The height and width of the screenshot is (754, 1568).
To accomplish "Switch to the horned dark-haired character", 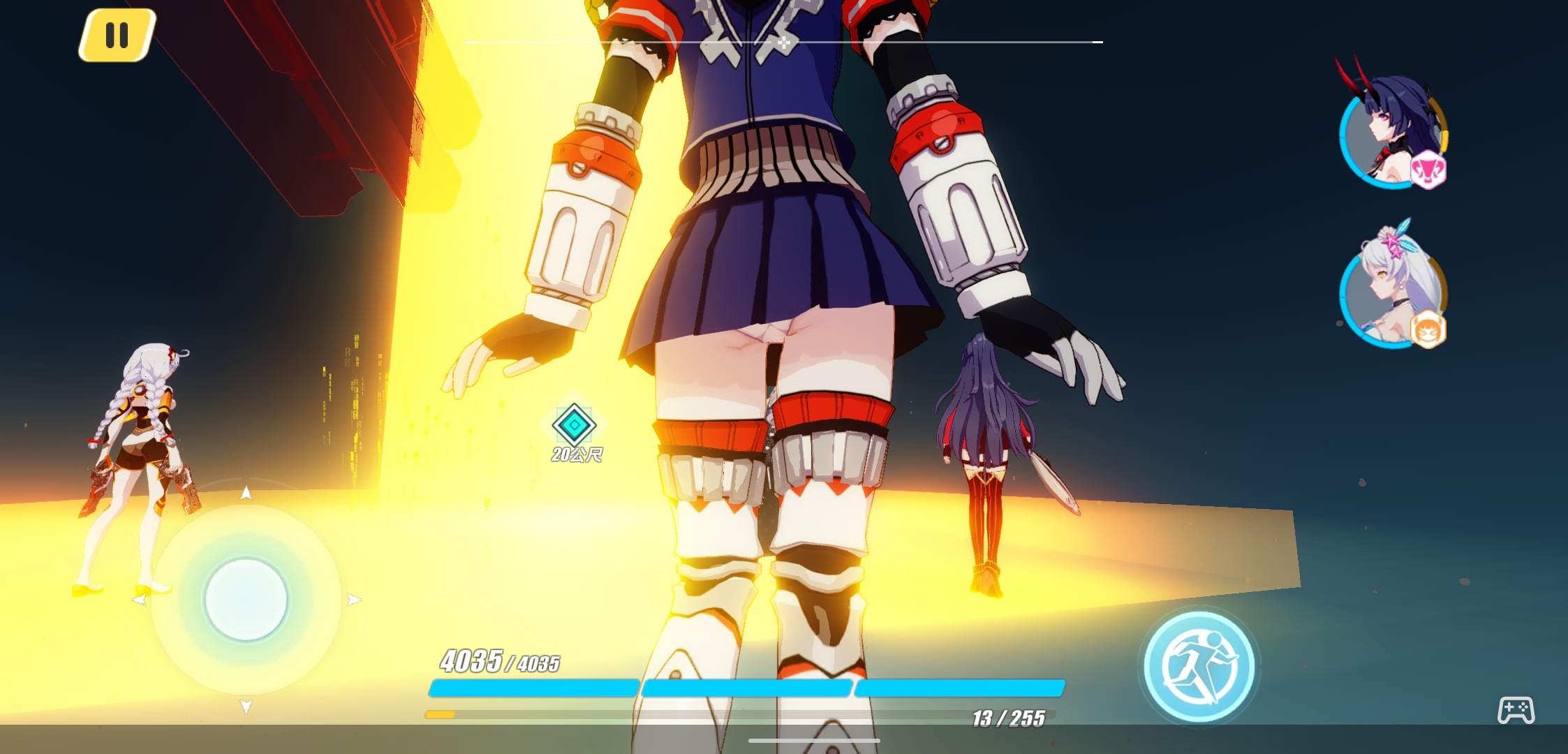I will (1391, 133).
